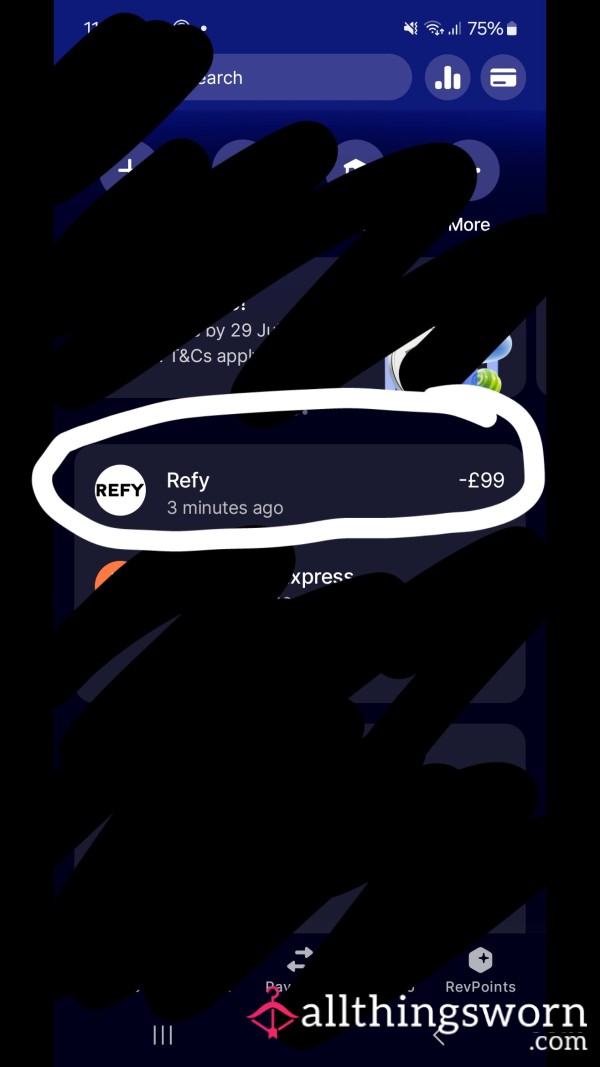This screenshot has height=1067, width=600.
Task: Open the search field
Action: coord(272,78)
